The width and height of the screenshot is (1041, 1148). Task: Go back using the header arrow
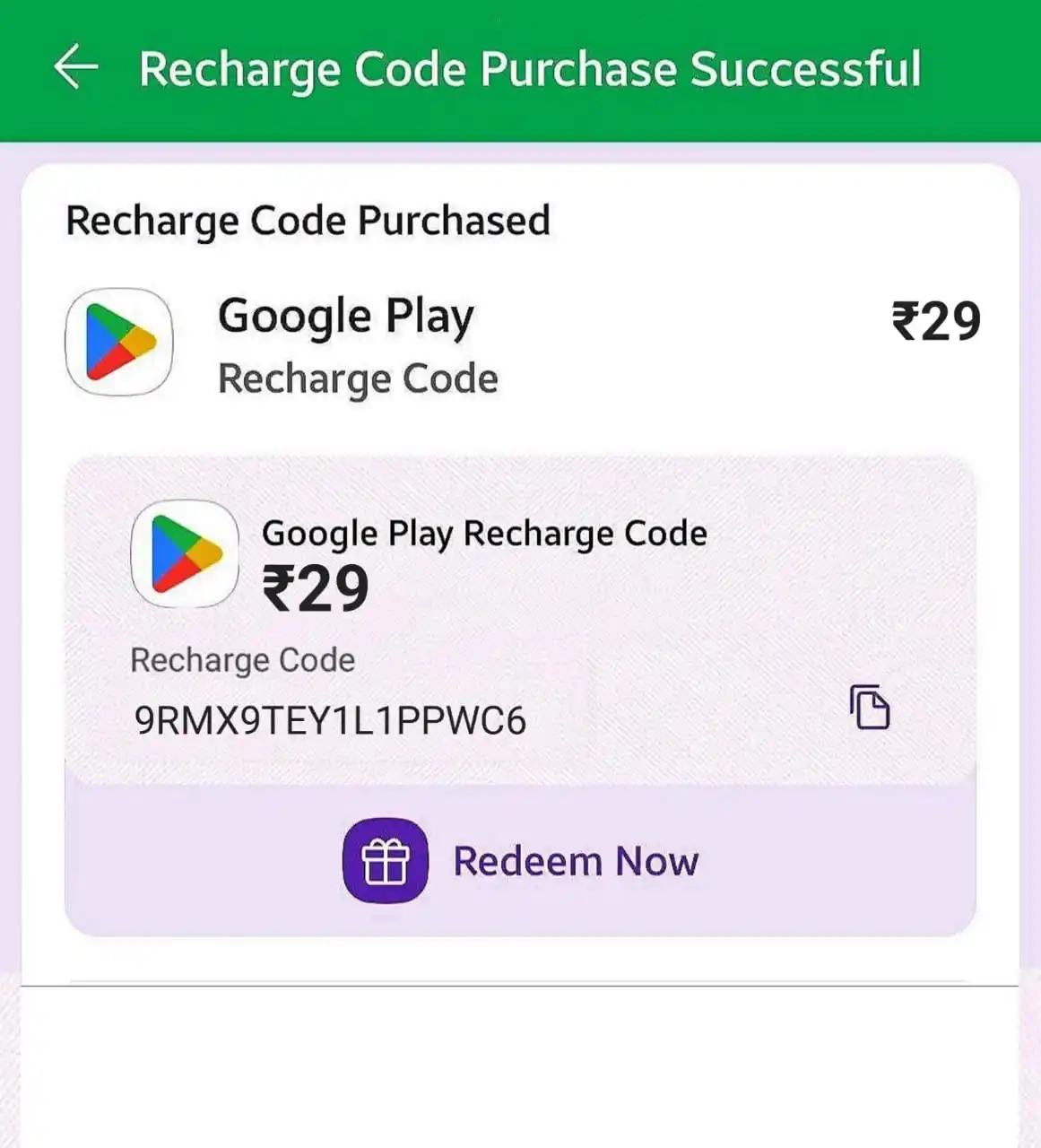point(75,68)
